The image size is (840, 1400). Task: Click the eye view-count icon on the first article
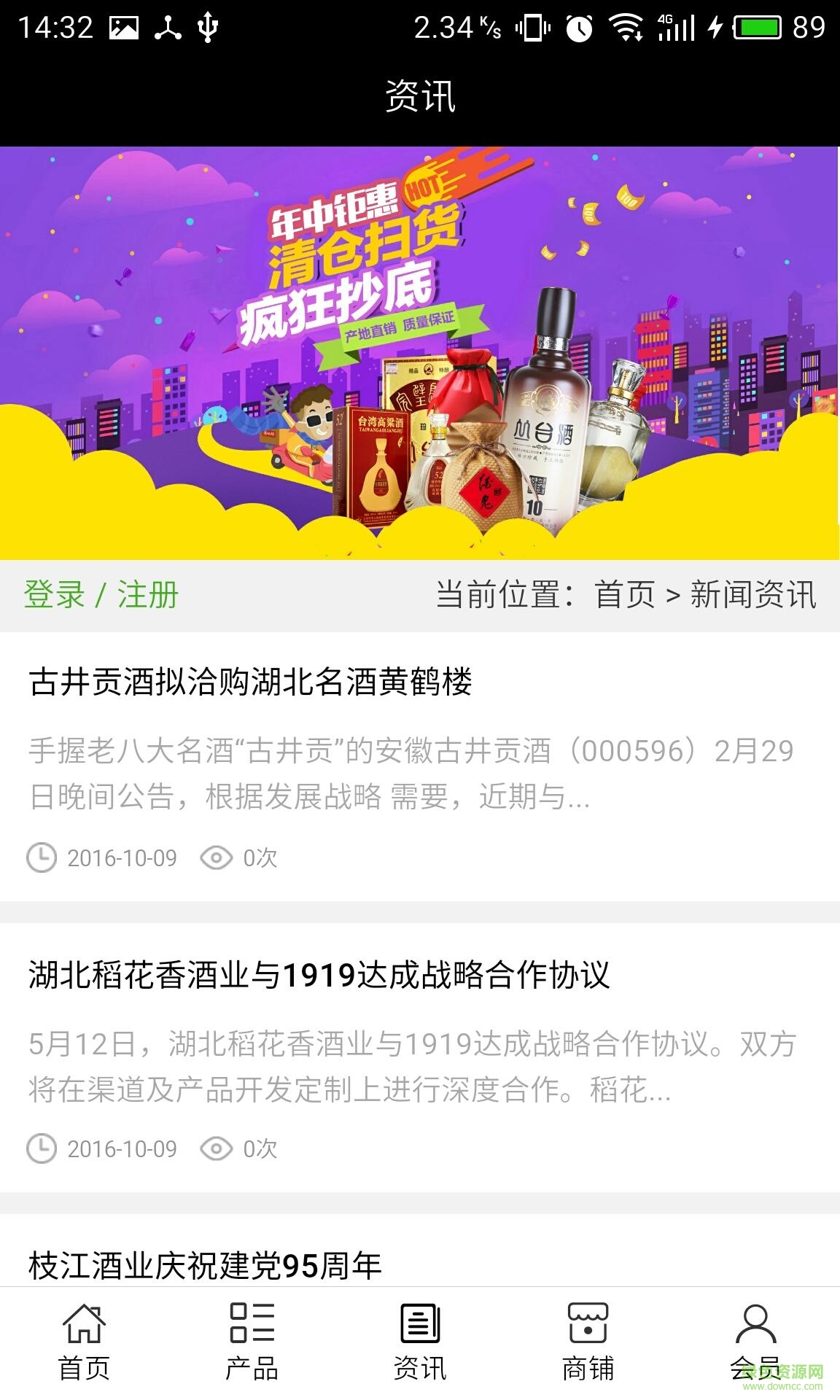pyautogui.click(x=215, y=858)
